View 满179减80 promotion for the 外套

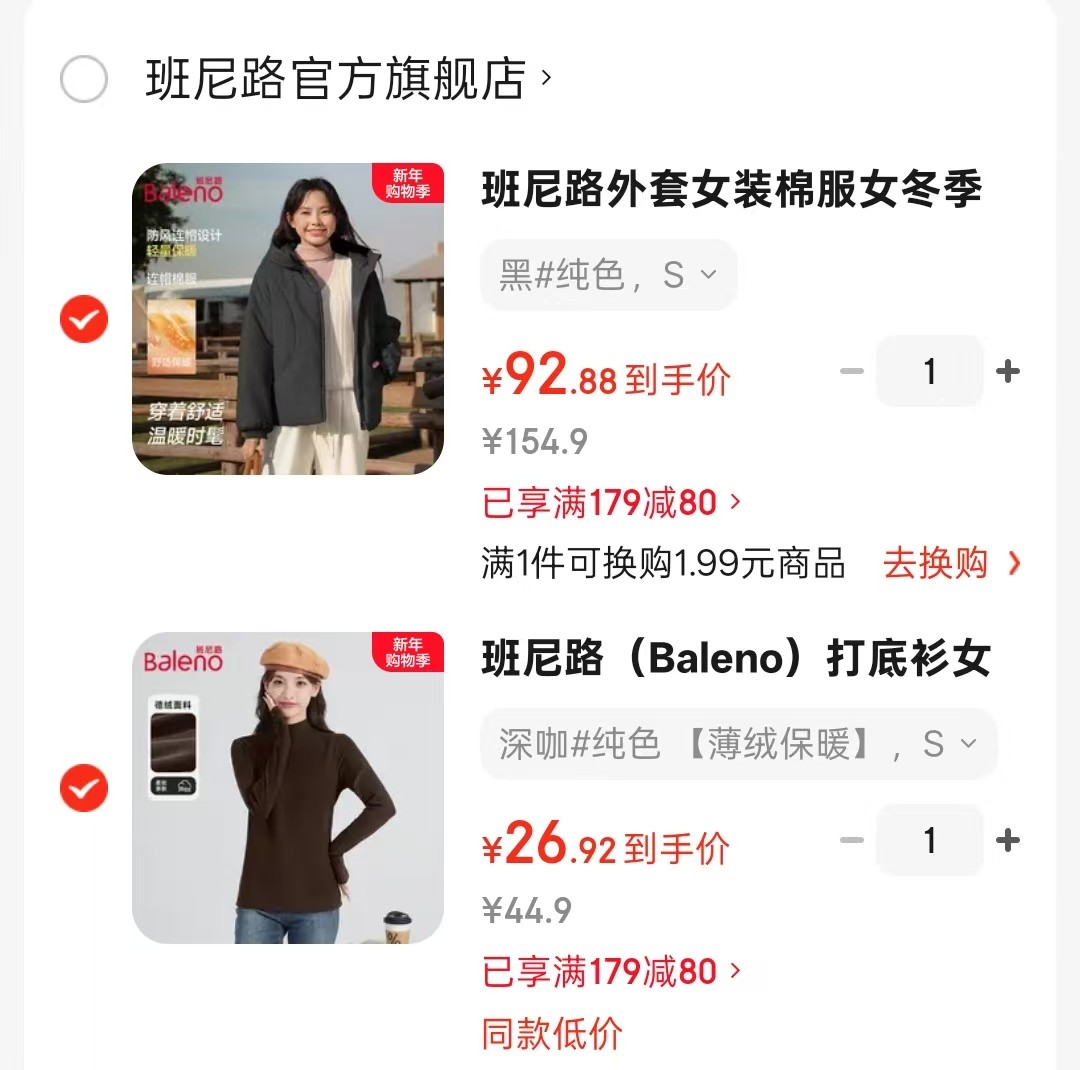(612, 502)
